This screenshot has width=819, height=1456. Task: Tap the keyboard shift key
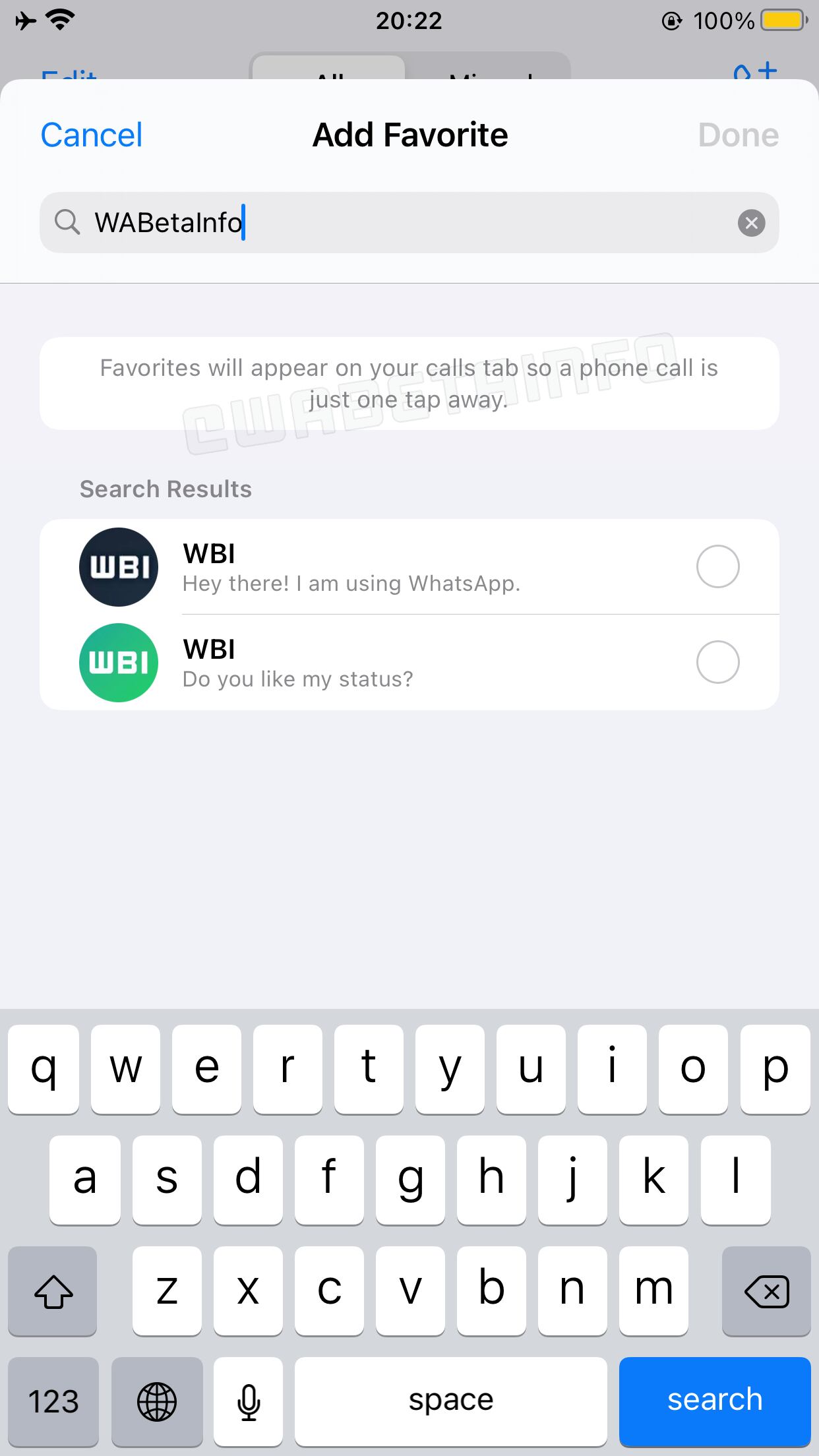click(53, 1290)
